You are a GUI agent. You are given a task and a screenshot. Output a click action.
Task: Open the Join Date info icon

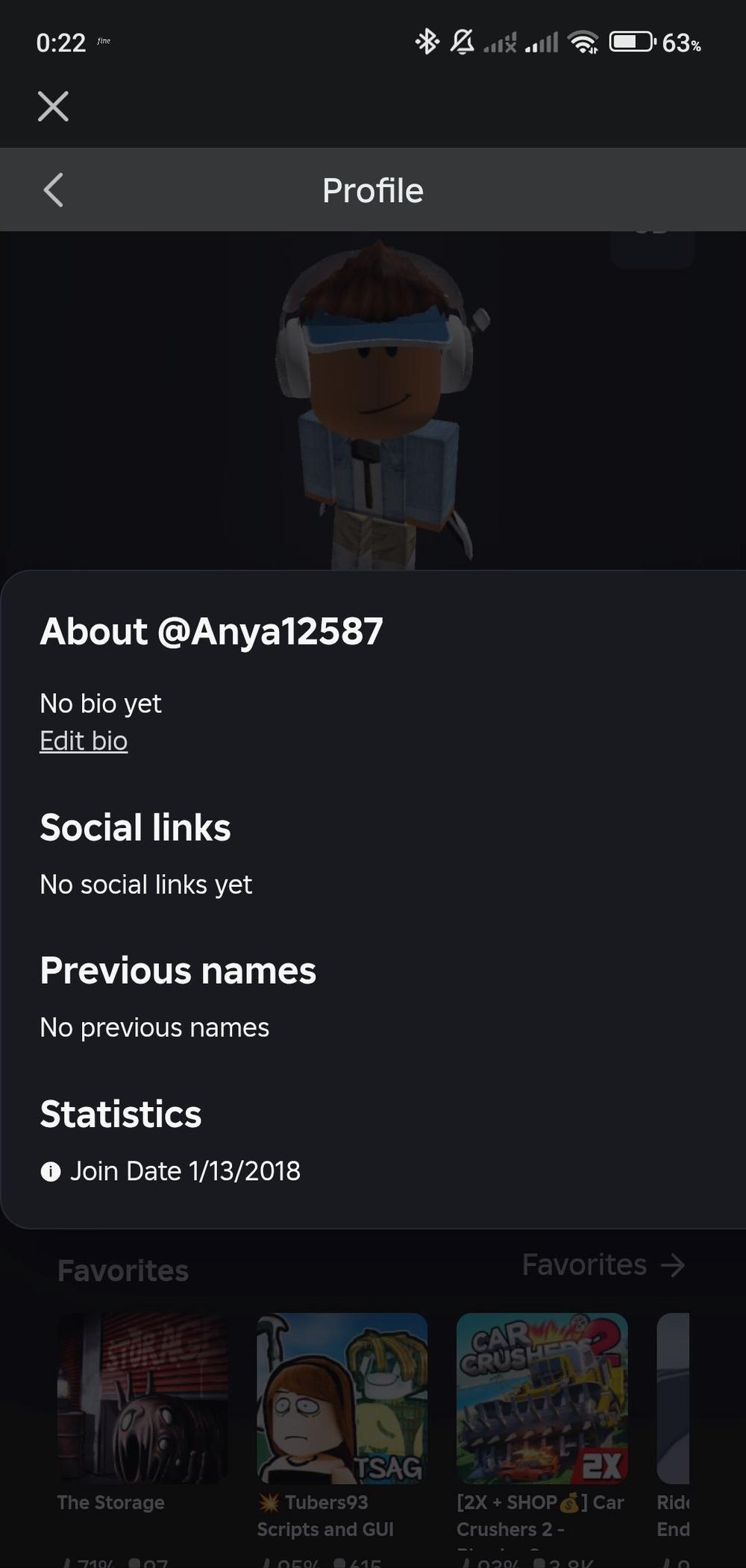(50, 1172)
